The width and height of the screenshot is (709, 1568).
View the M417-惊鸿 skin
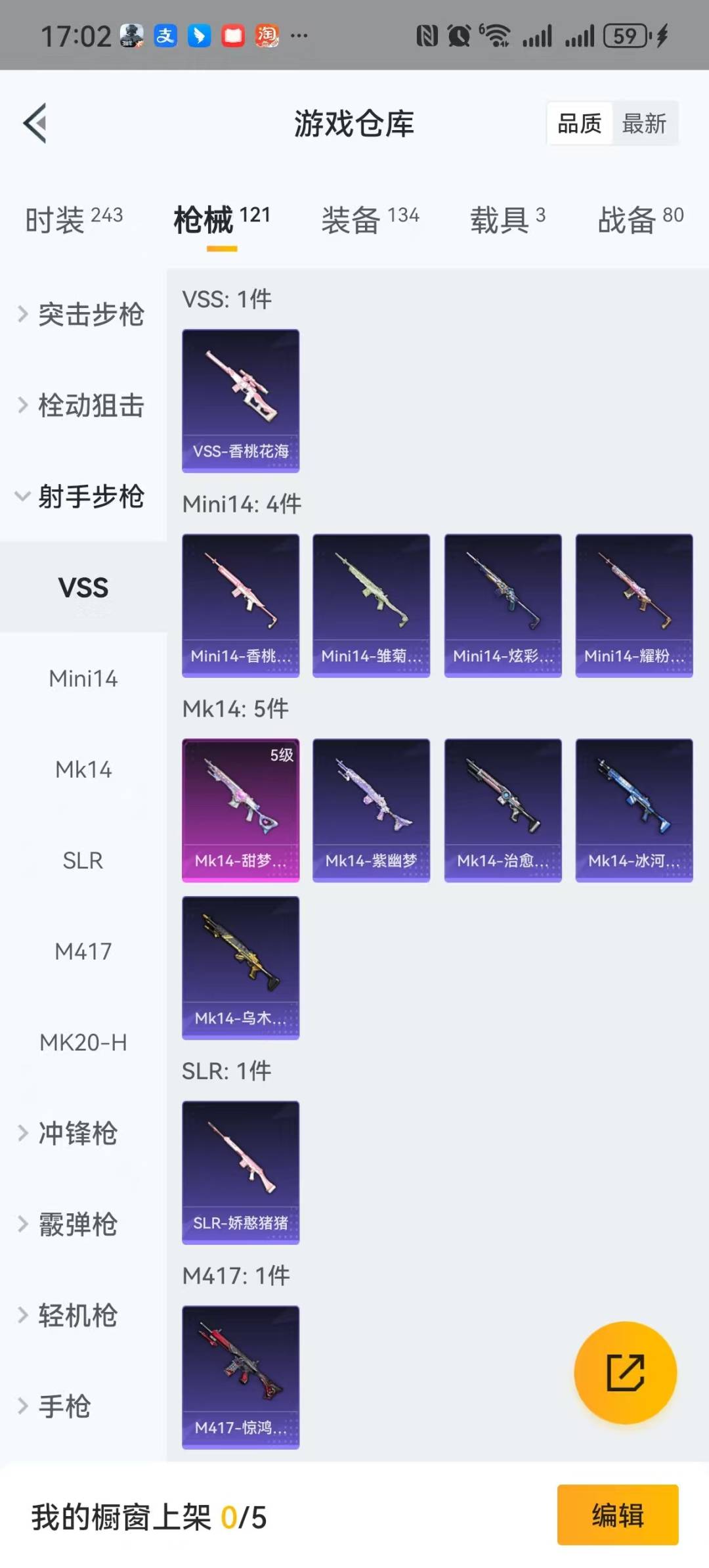(x=240, y=1377)
